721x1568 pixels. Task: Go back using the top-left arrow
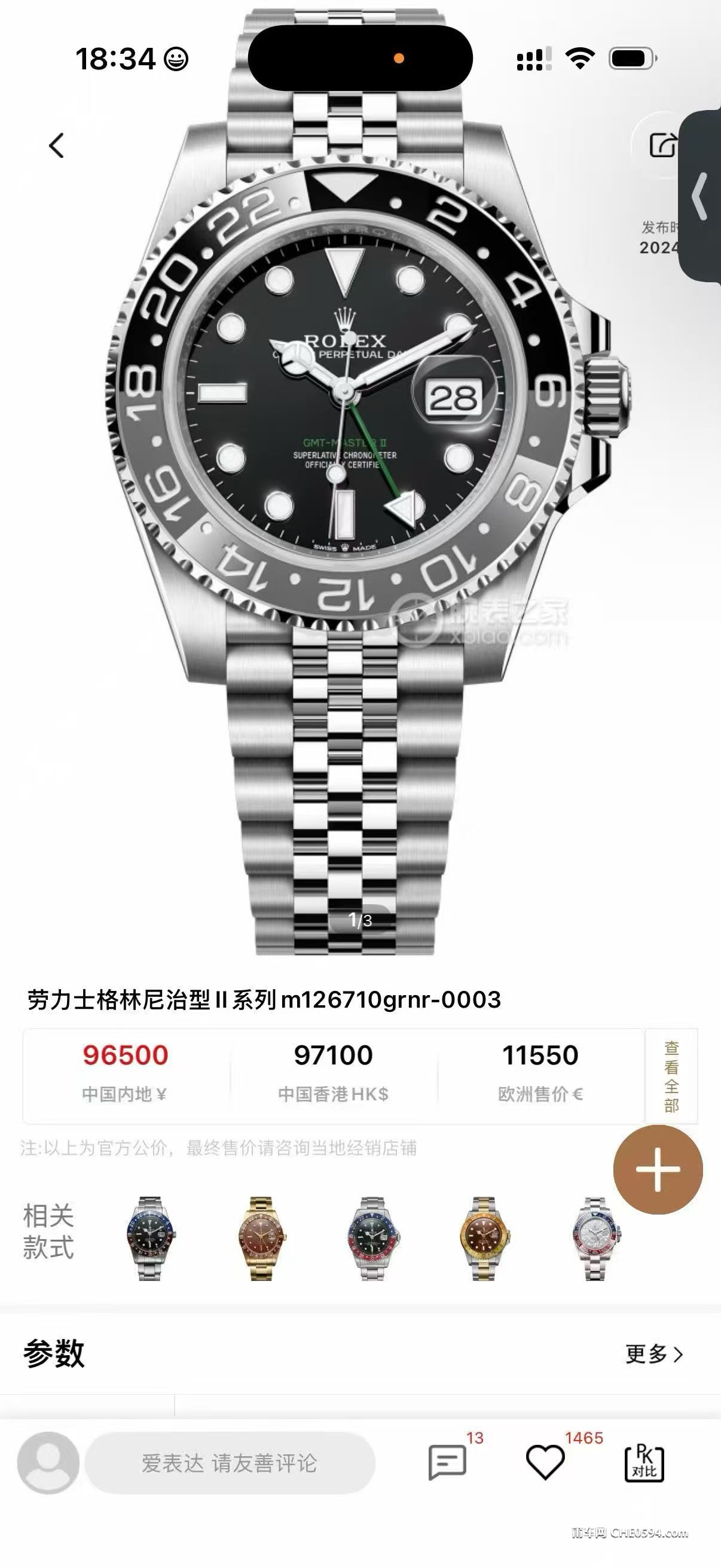(56, 145)
